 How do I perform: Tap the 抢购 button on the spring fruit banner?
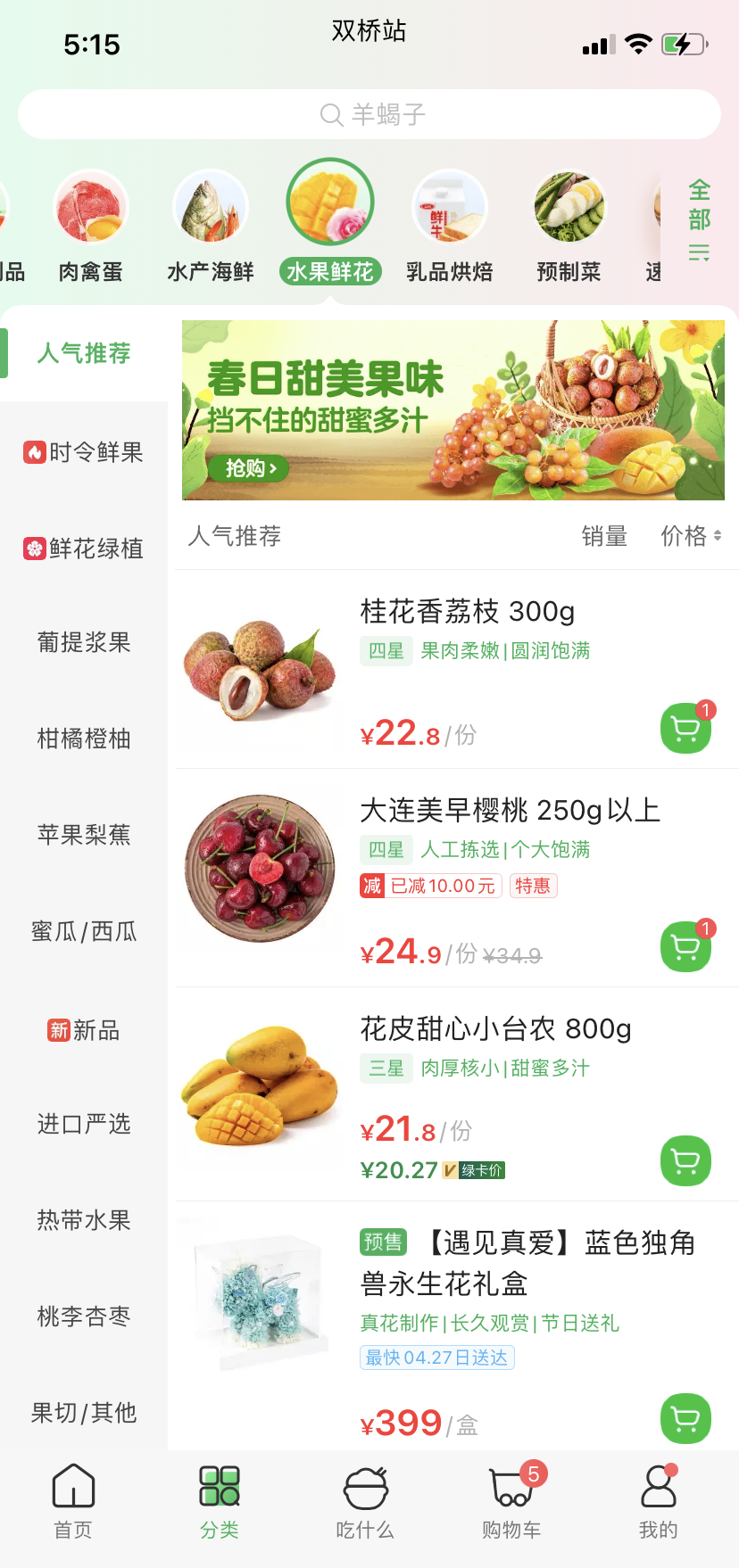click(x=250, y=467)
